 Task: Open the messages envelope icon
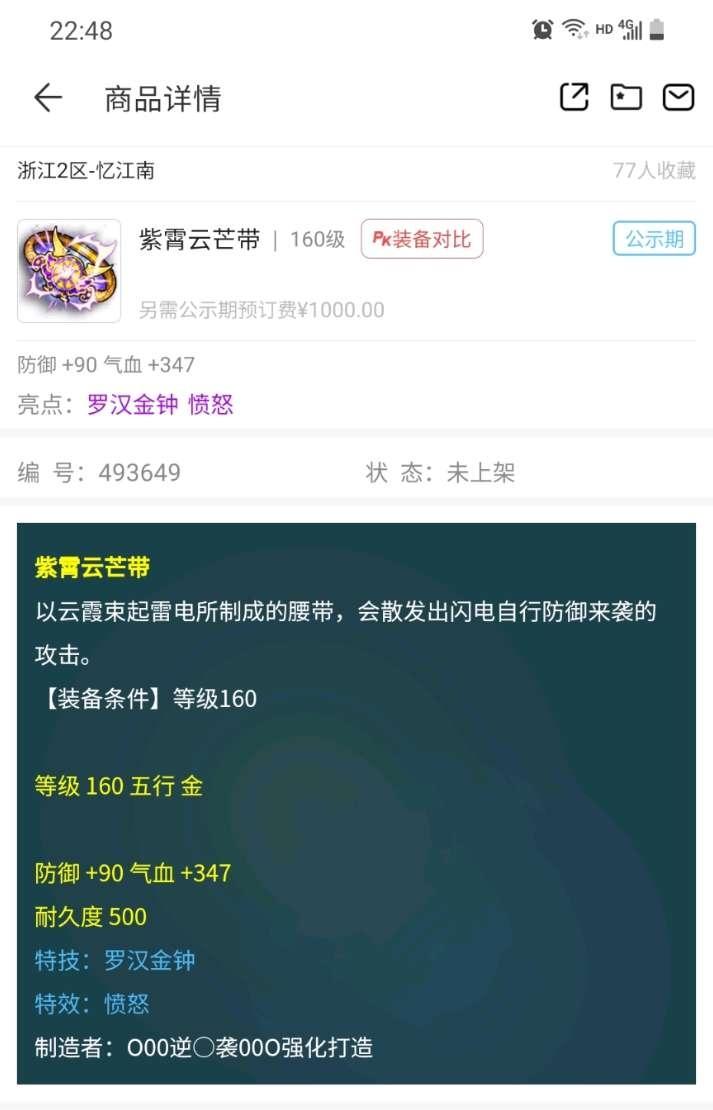tap(679, 97)
